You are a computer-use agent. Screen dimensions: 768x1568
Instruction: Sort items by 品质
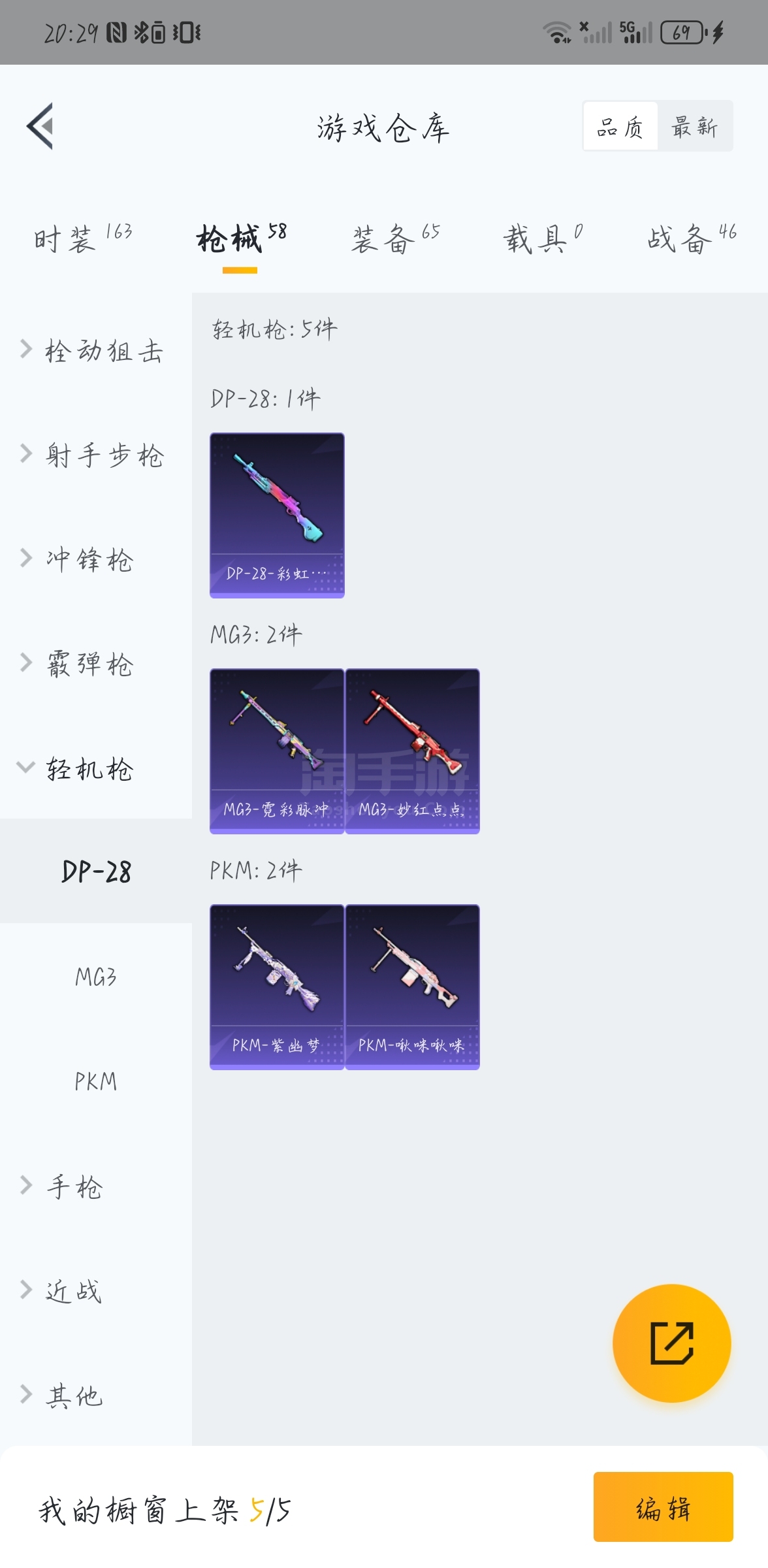tap(620, 127)
